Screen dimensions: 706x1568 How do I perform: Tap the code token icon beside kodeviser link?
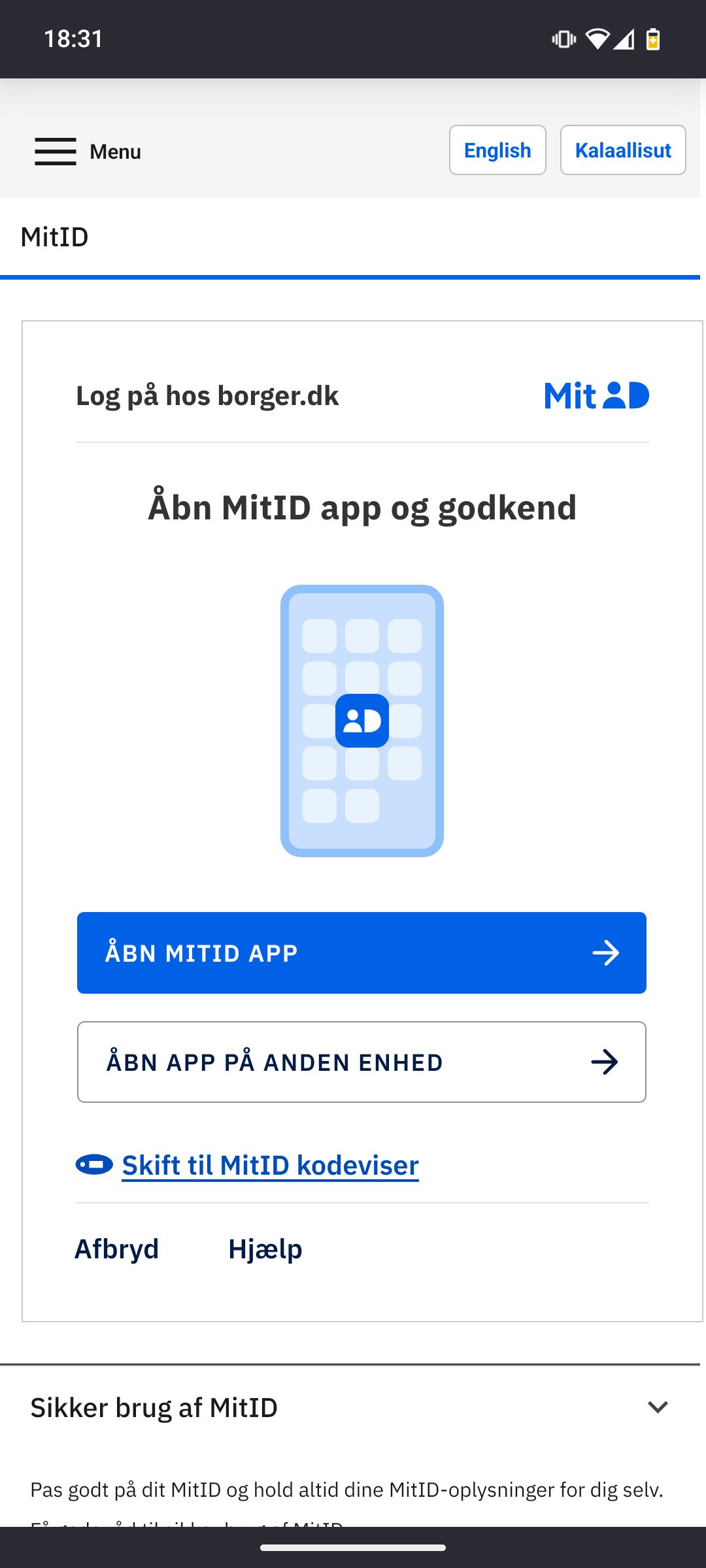click(93, 1164)
